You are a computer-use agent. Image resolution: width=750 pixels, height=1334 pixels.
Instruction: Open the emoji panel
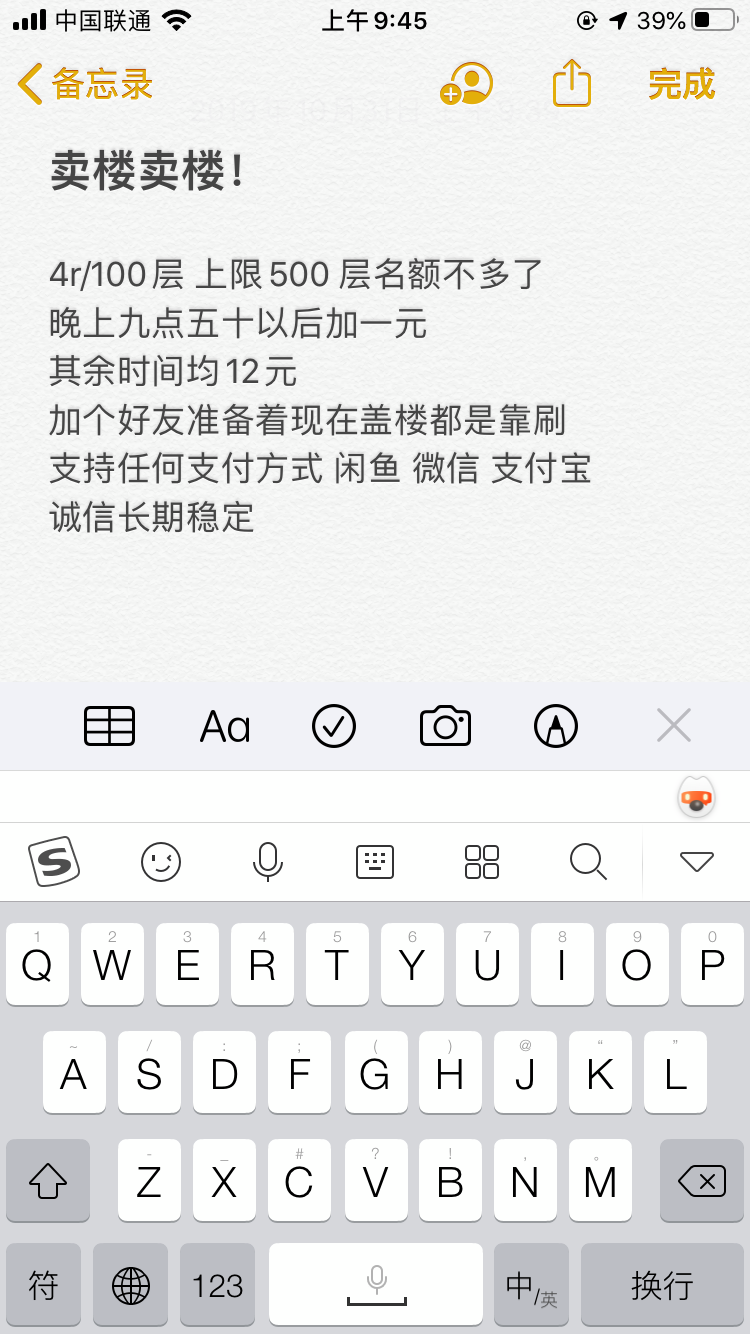click(x=161, y=861)
